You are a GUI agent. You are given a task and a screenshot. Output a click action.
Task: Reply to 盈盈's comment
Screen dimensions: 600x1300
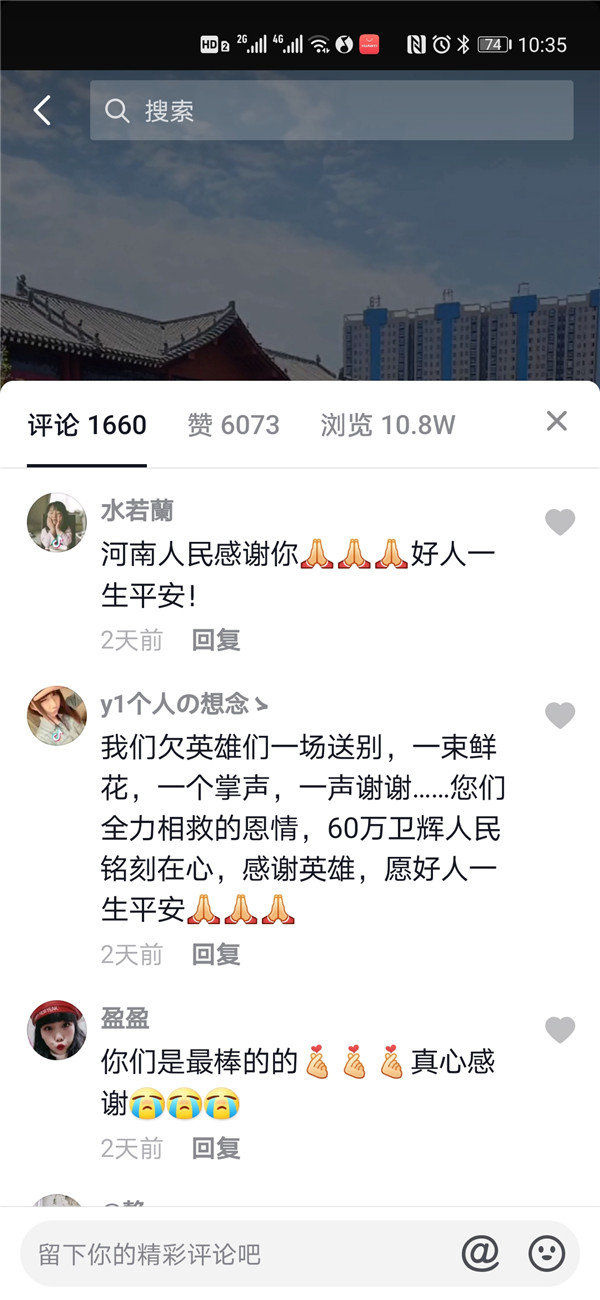tap(216, 1148)
